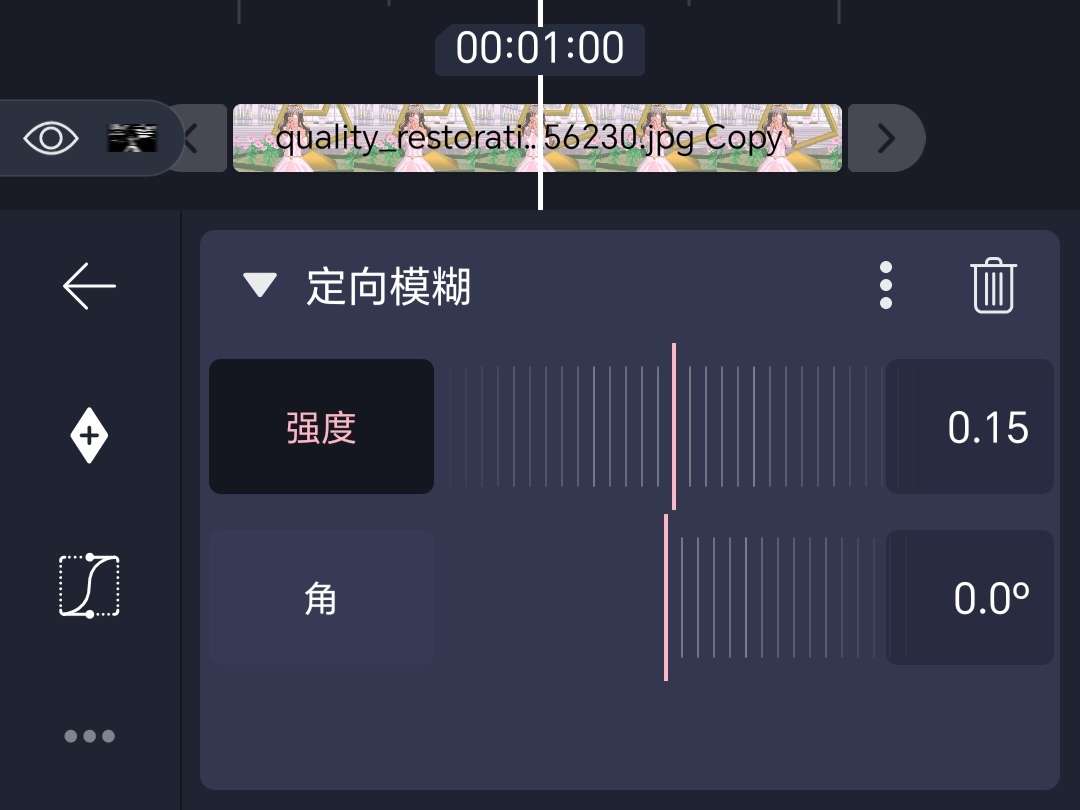This screenshot has height=810, width=1080.
Task: Add a keyframe with diamond plus icon
Action: [x=90, y=436]
